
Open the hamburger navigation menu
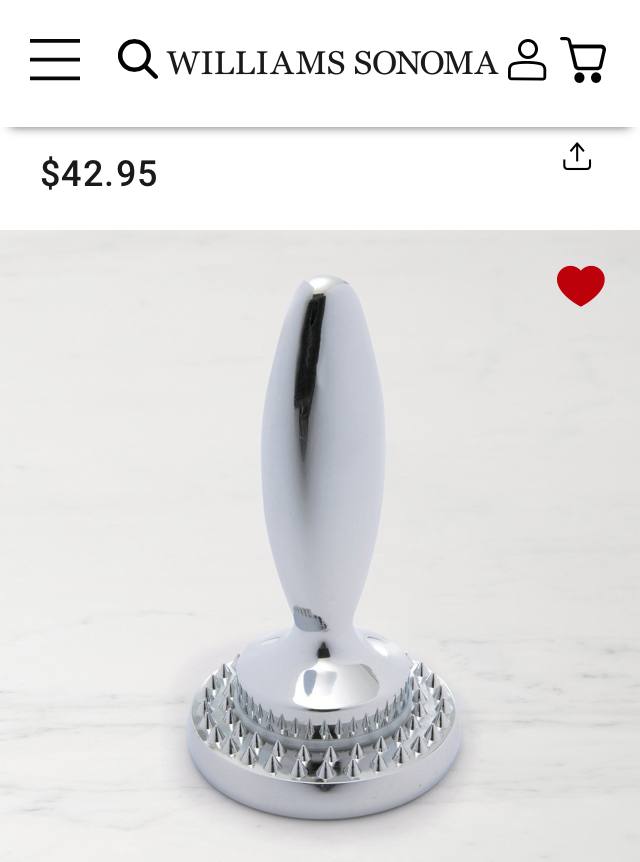pos(55,60)
